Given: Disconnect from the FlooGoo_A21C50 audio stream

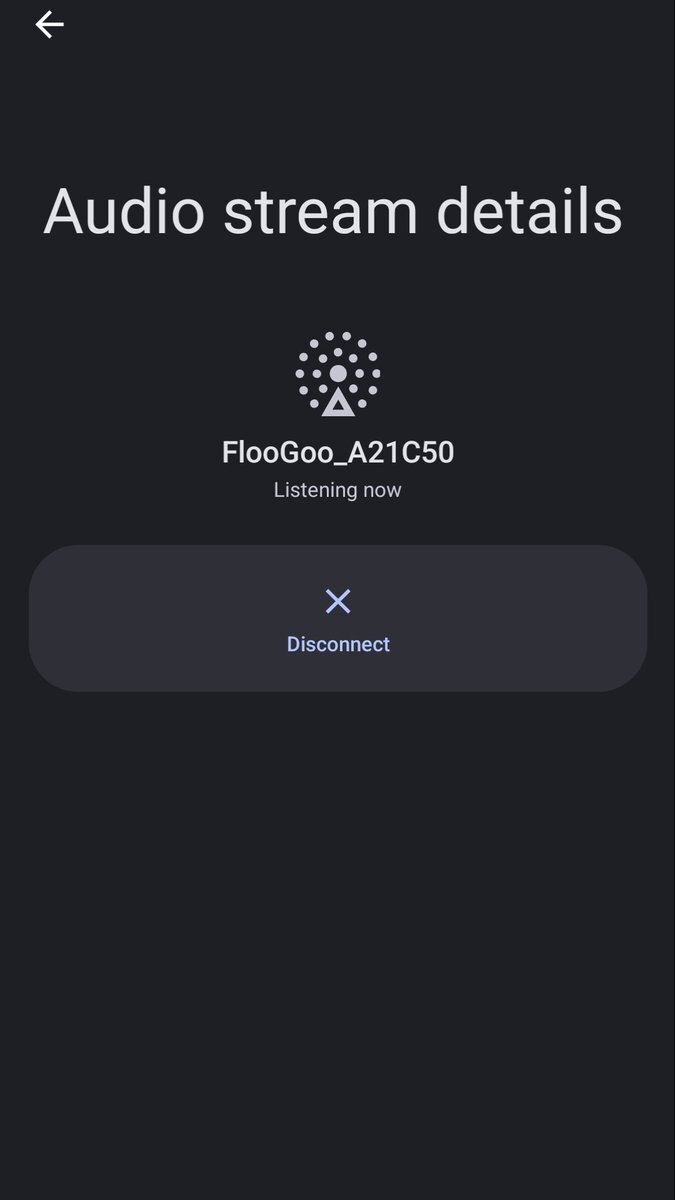Looking at the screenshot, I should click(x=338, y=618).
